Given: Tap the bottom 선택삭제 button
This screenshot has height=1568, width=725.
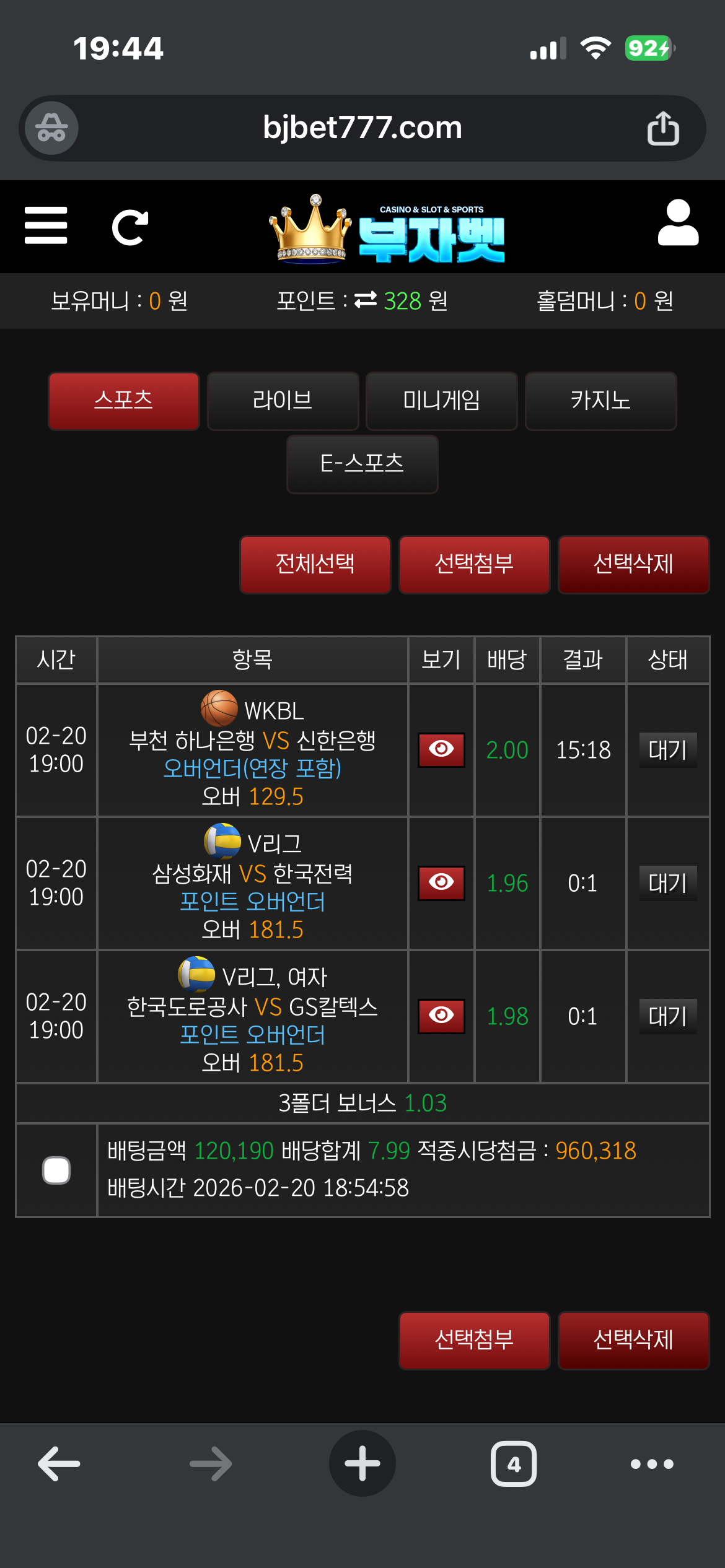Looking at the screenshot, I should click(x=633, y=1340).
